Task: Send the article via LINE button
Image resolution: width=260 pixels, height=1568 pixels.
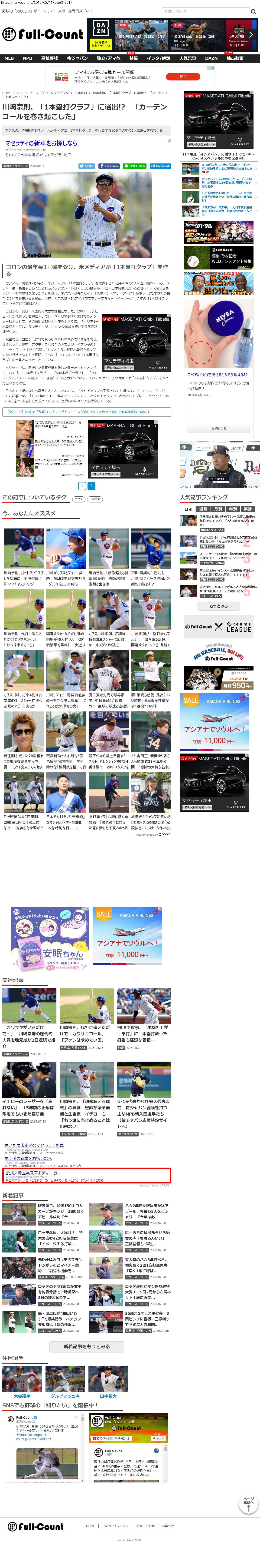Action: coord(135,166)
